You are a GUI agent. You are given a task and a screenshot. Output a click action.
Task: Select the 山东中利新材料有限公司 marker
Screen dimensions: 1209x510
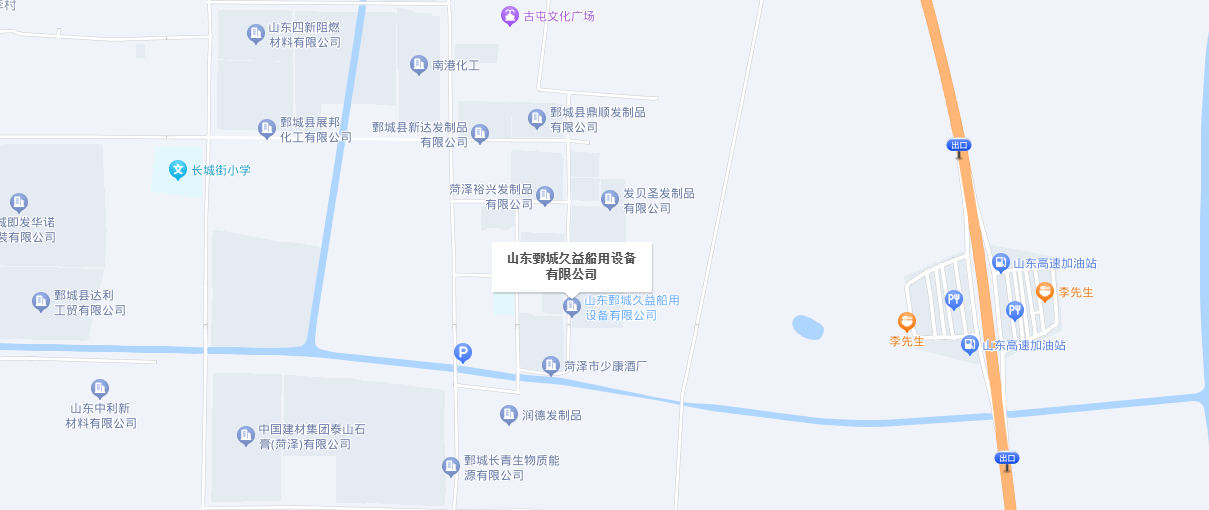(100, 388)
